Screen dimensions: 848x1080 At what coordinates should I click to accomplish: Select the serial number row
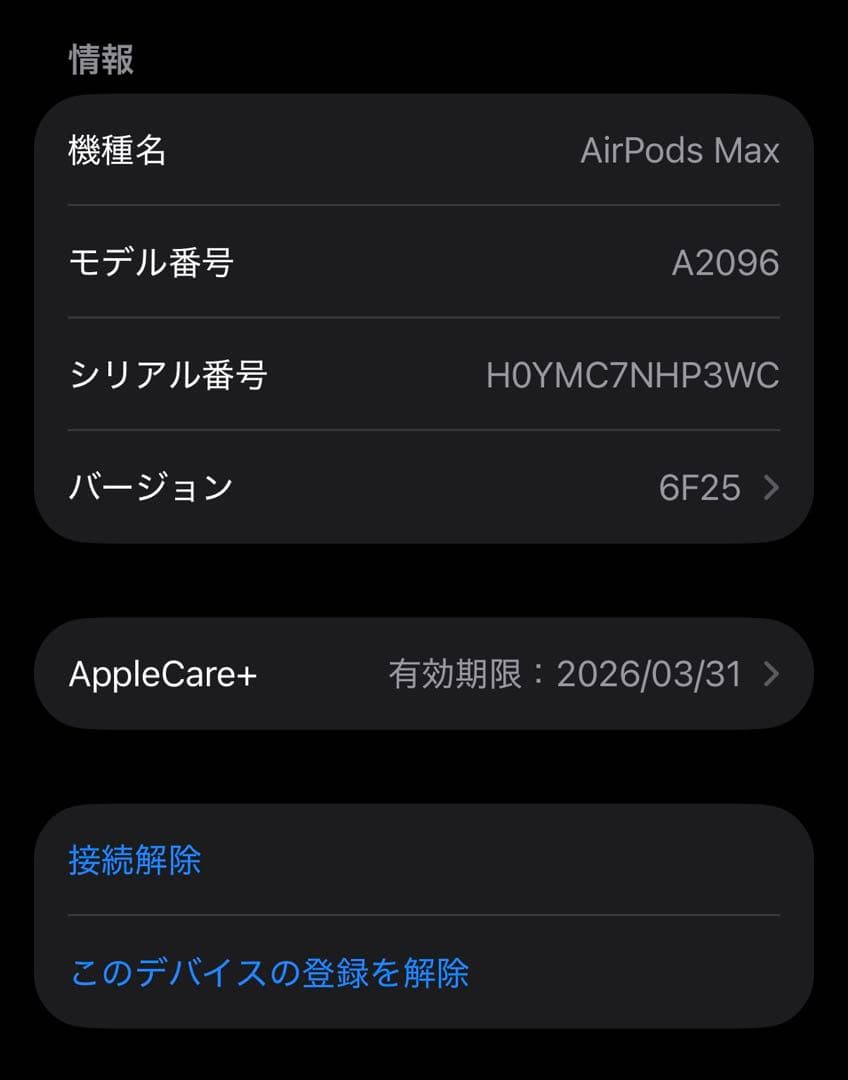(x=424, y=376)
